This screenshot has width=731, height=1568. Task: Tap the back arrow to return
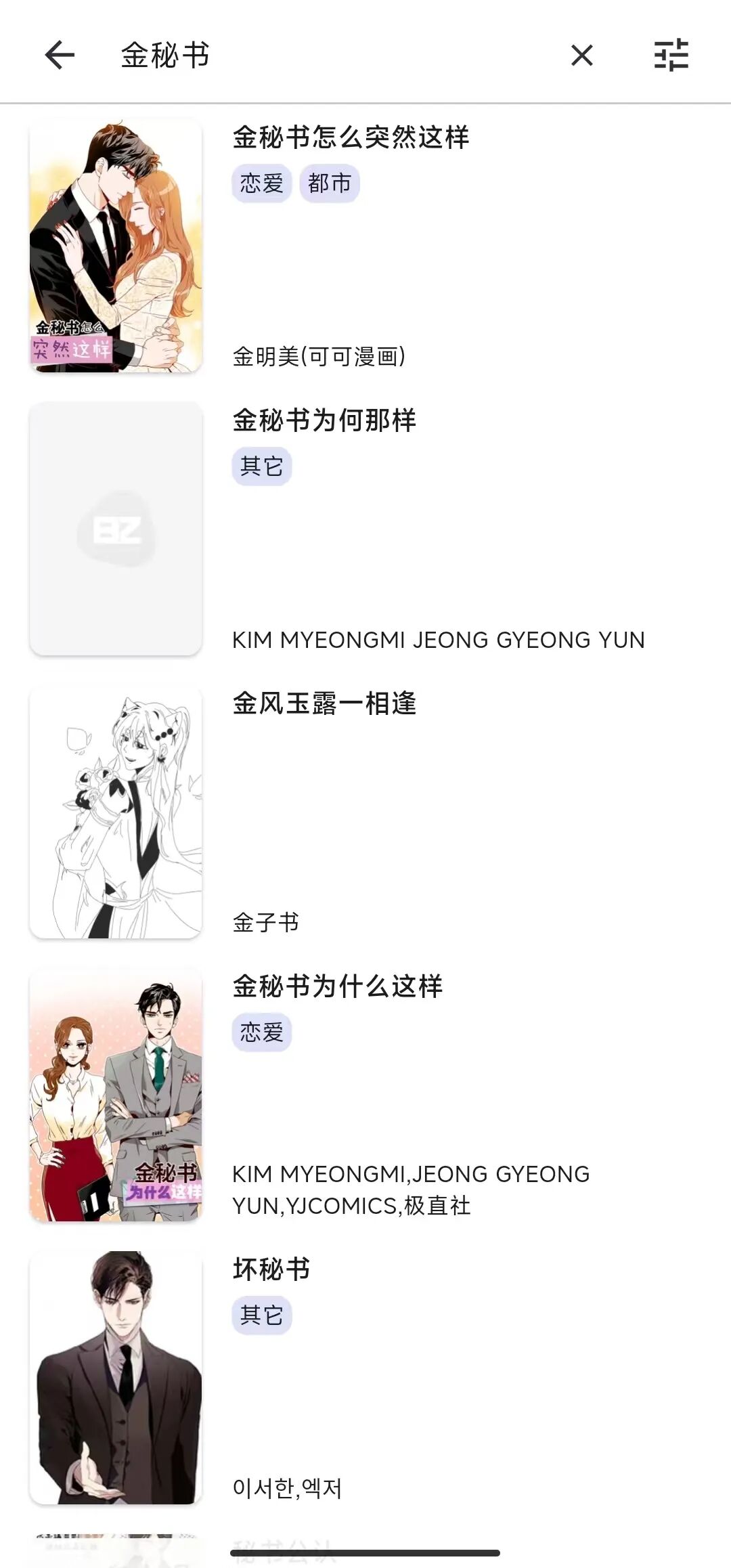point(58,56)
